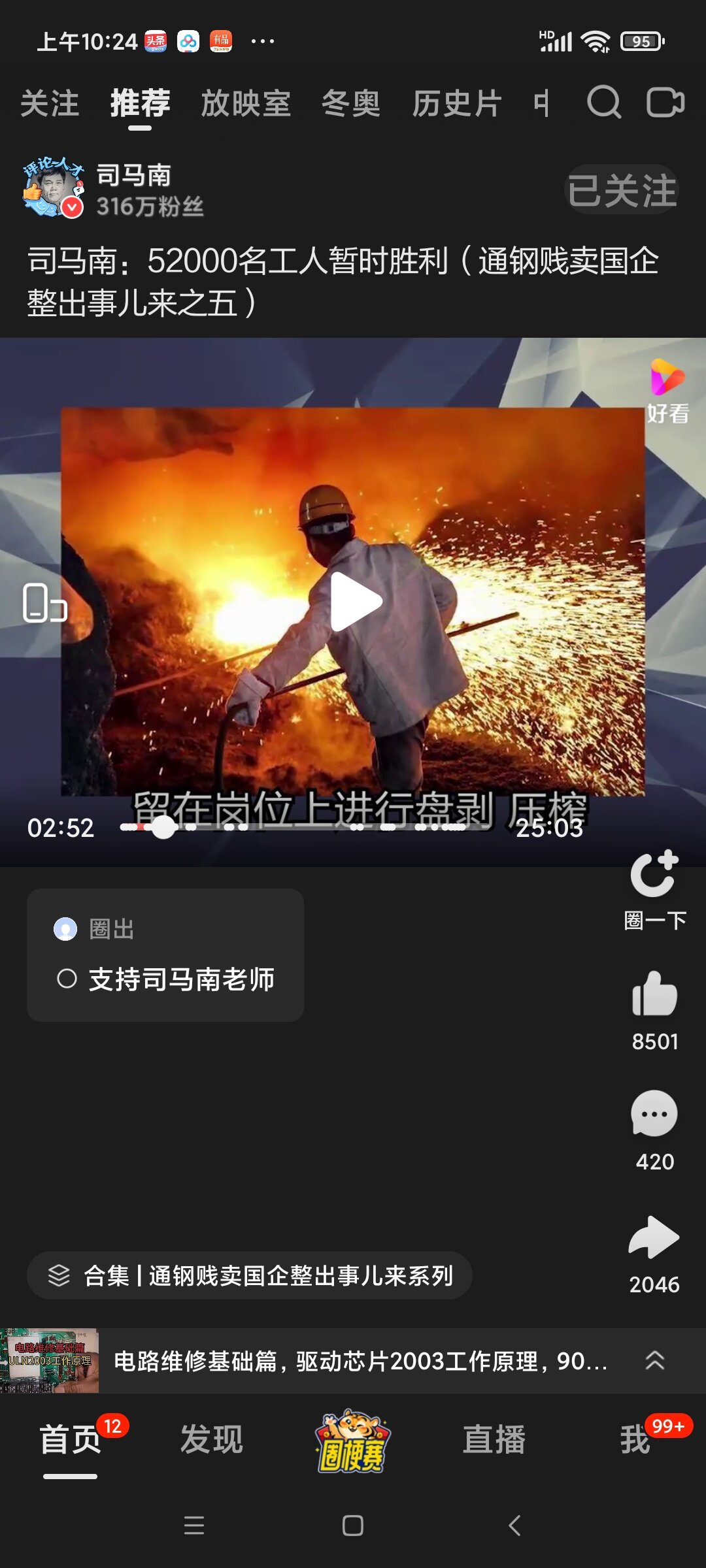Like the video with 8501 likes
Image resolution: width=706 pixels, height=1568 pixels.
654,1010
